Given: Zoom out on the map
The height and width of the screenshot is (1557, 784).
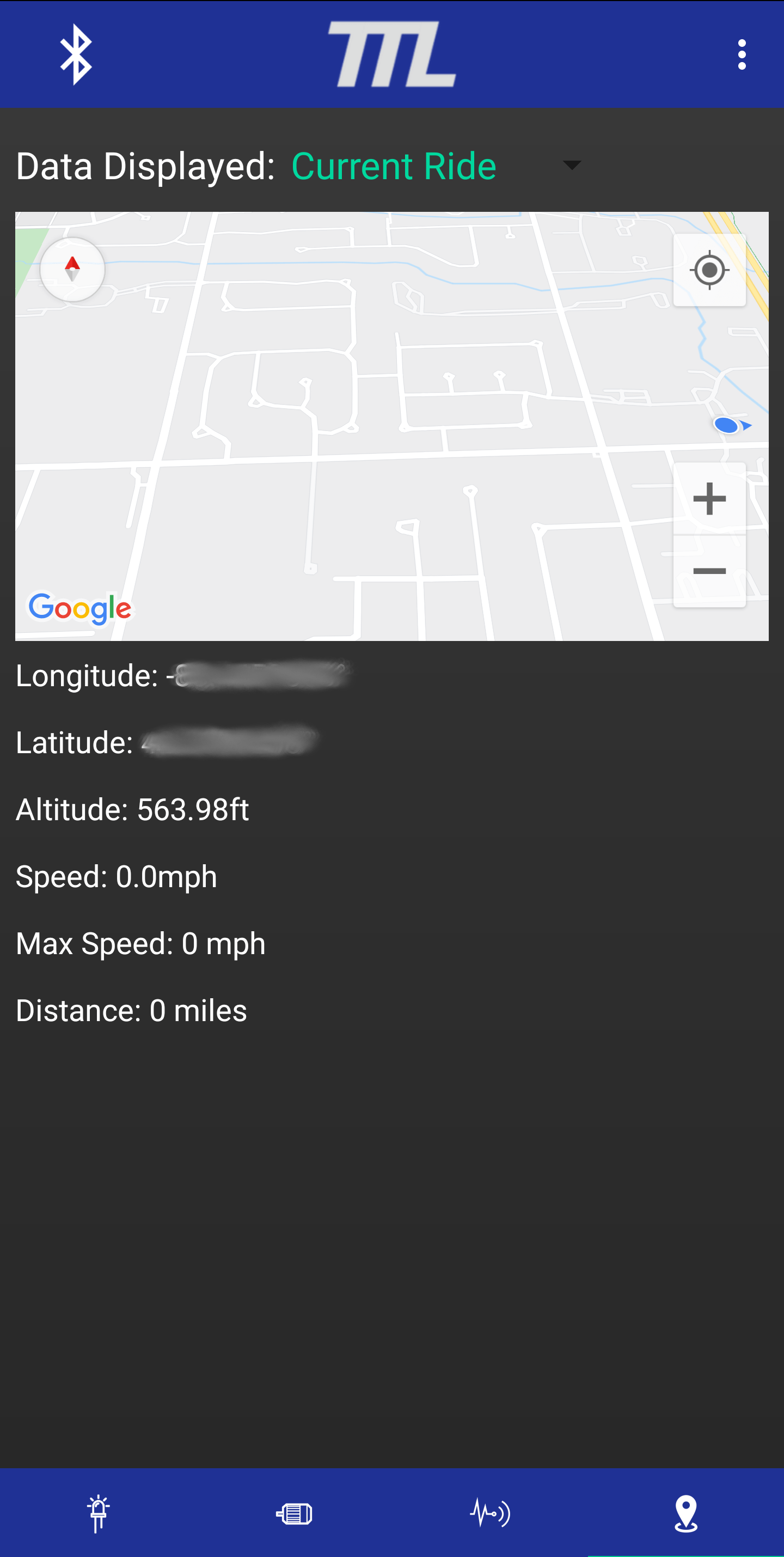Looking at the screenshot, I should tap(709, 571).
